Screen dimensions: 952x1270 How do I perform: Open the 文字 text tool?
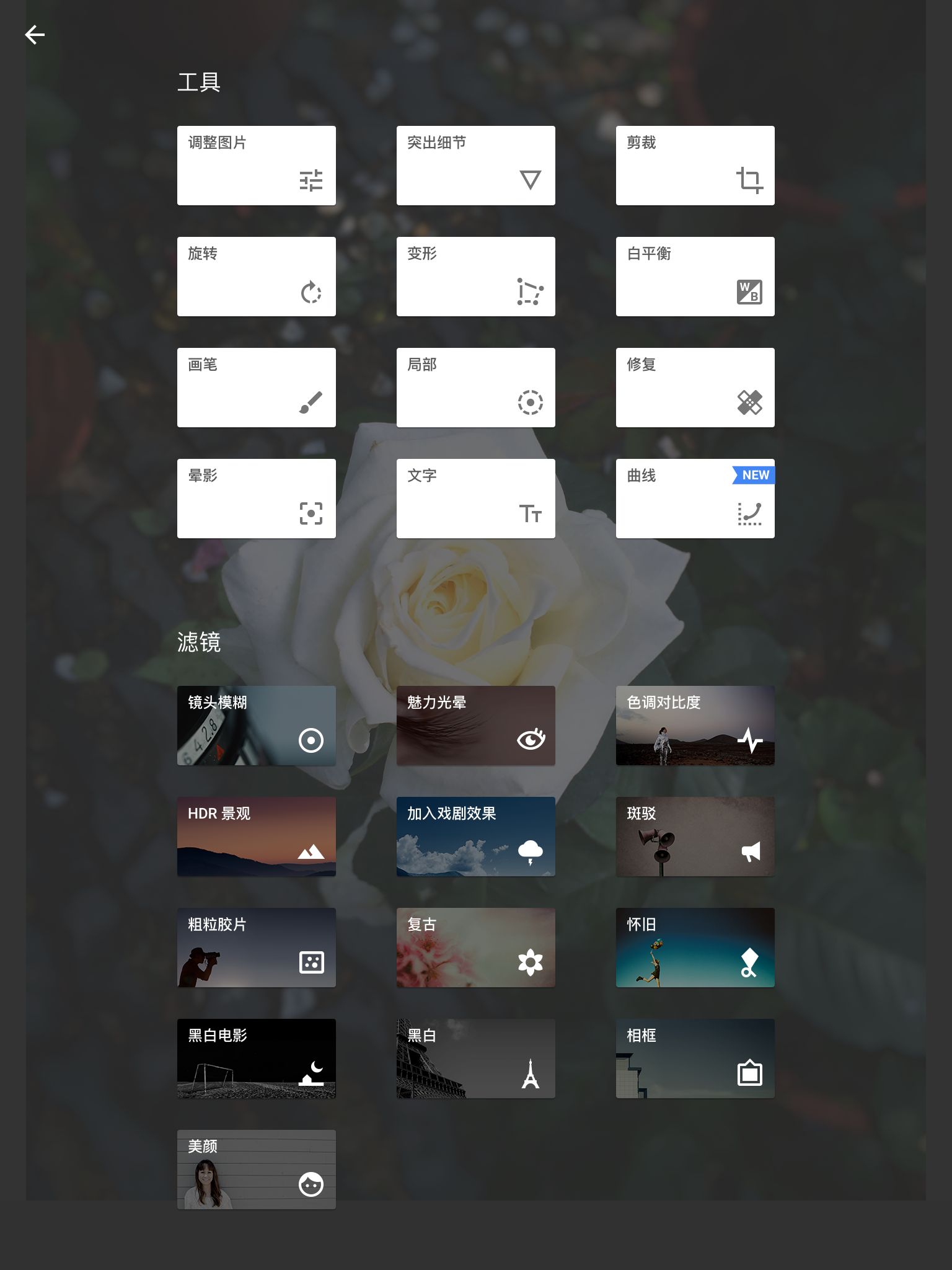475,499
